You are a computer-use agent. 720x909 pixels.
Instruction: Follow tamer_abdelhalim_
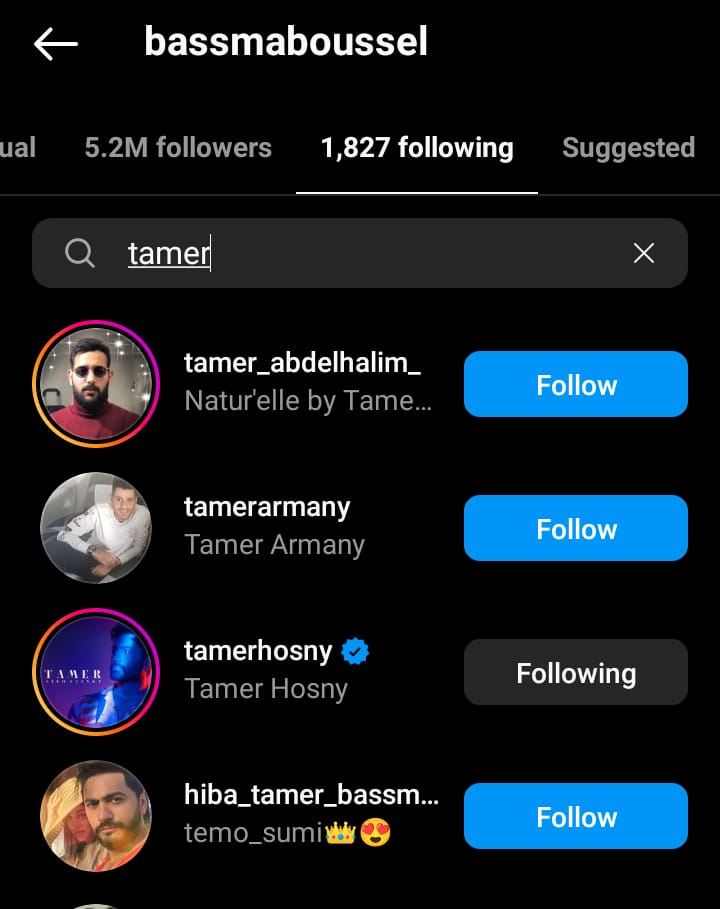point(575,384)
